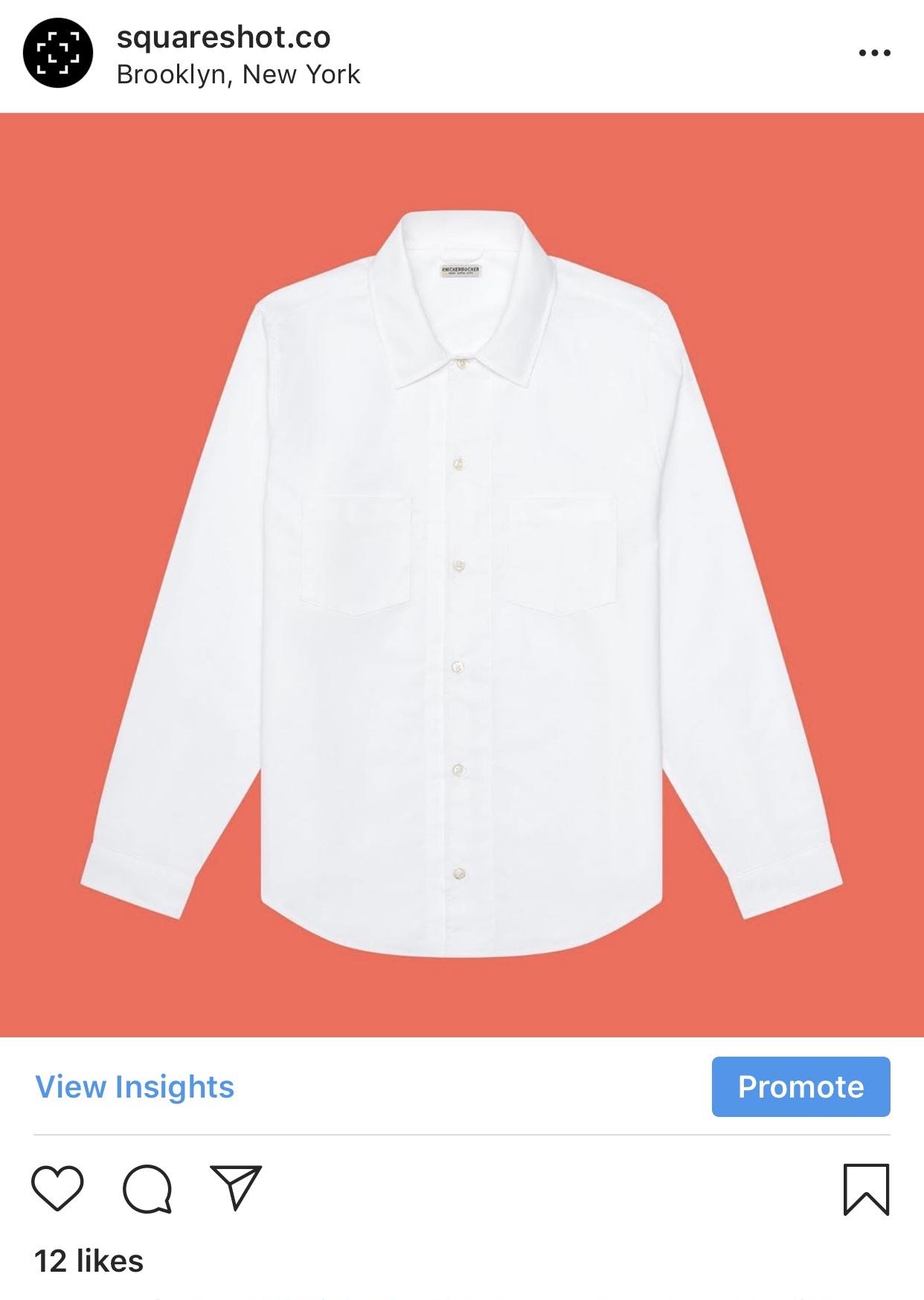Open the Brooklyn, New York location
The image size is (924, 1300).
[238, 74]
